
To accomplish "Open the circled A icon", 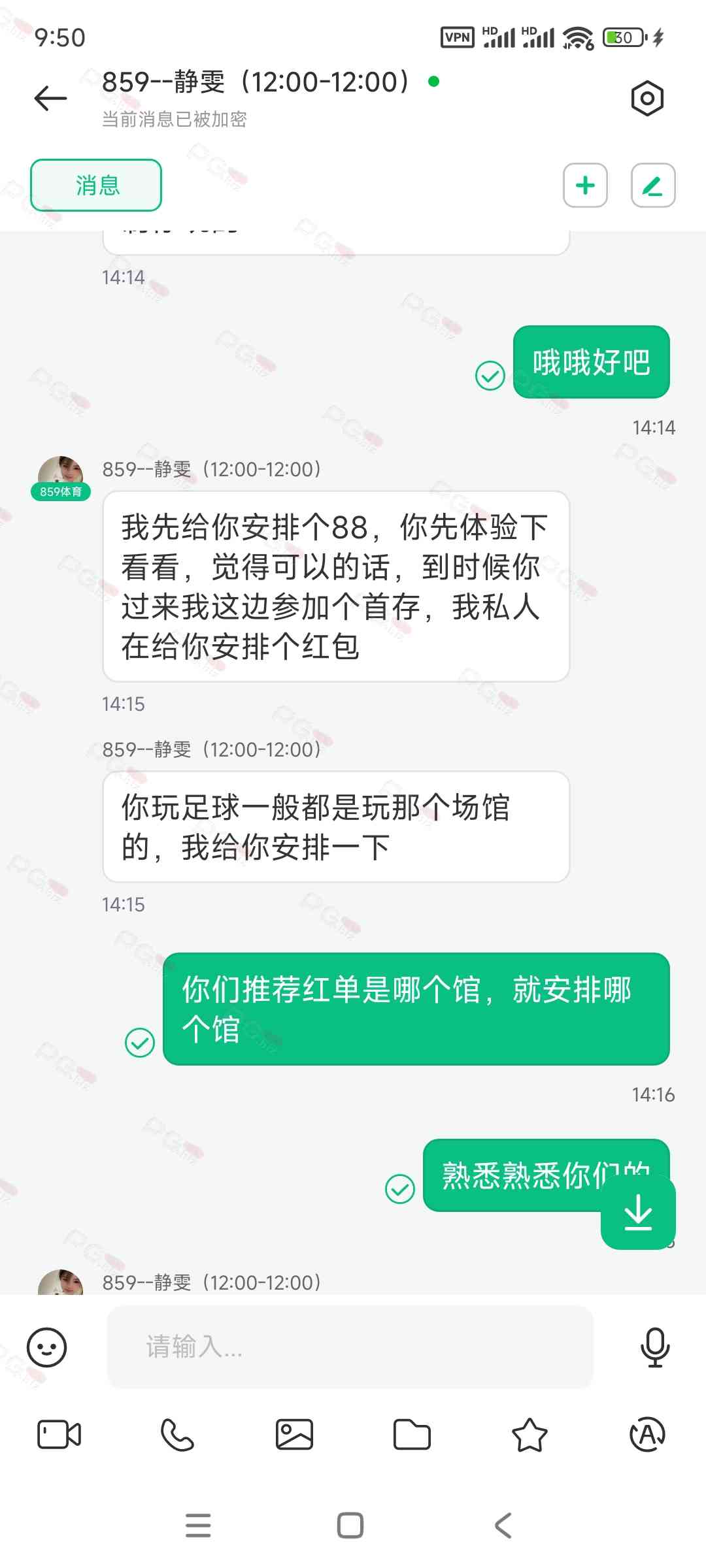I will 647,1435.
